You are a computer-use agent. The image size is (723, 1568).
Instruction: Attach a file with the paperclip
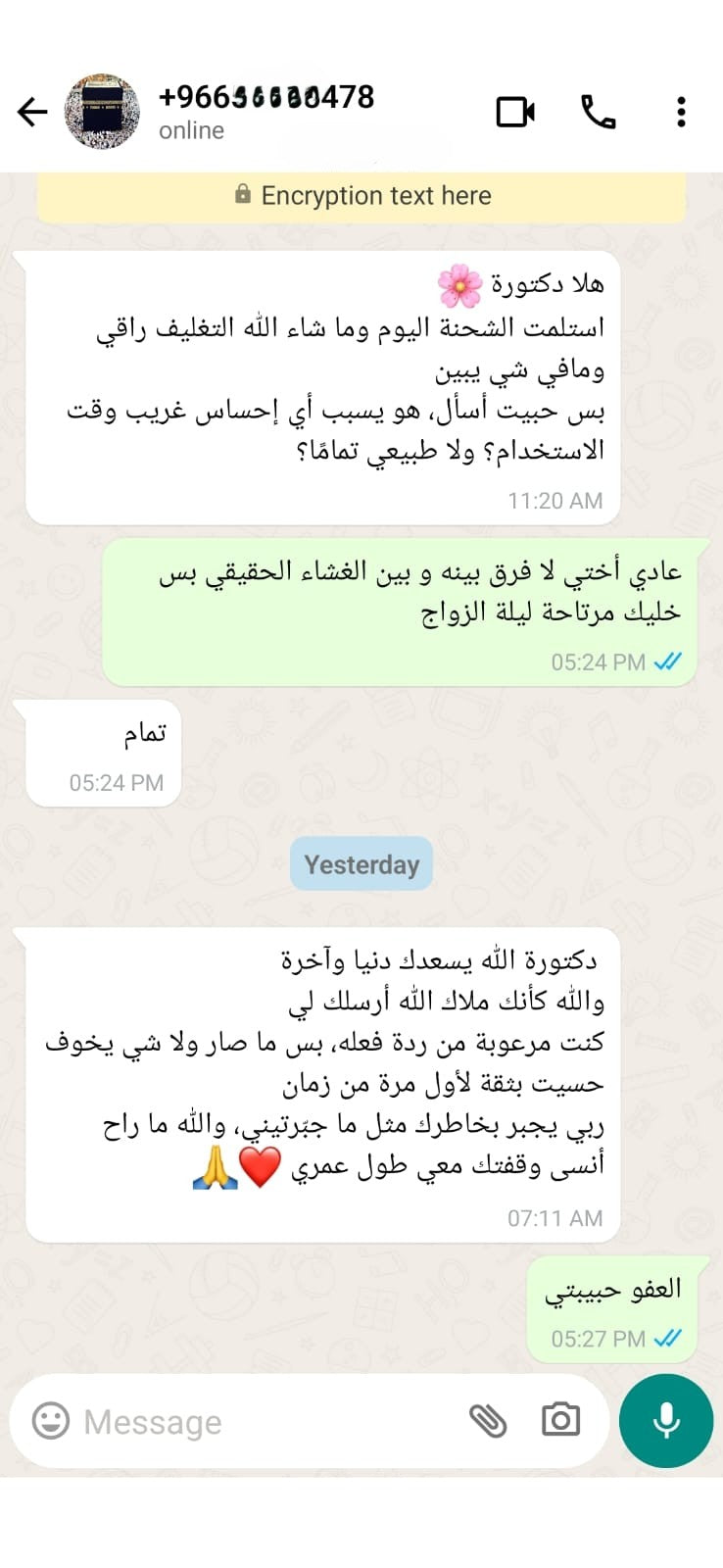(x=488, y=1420)
